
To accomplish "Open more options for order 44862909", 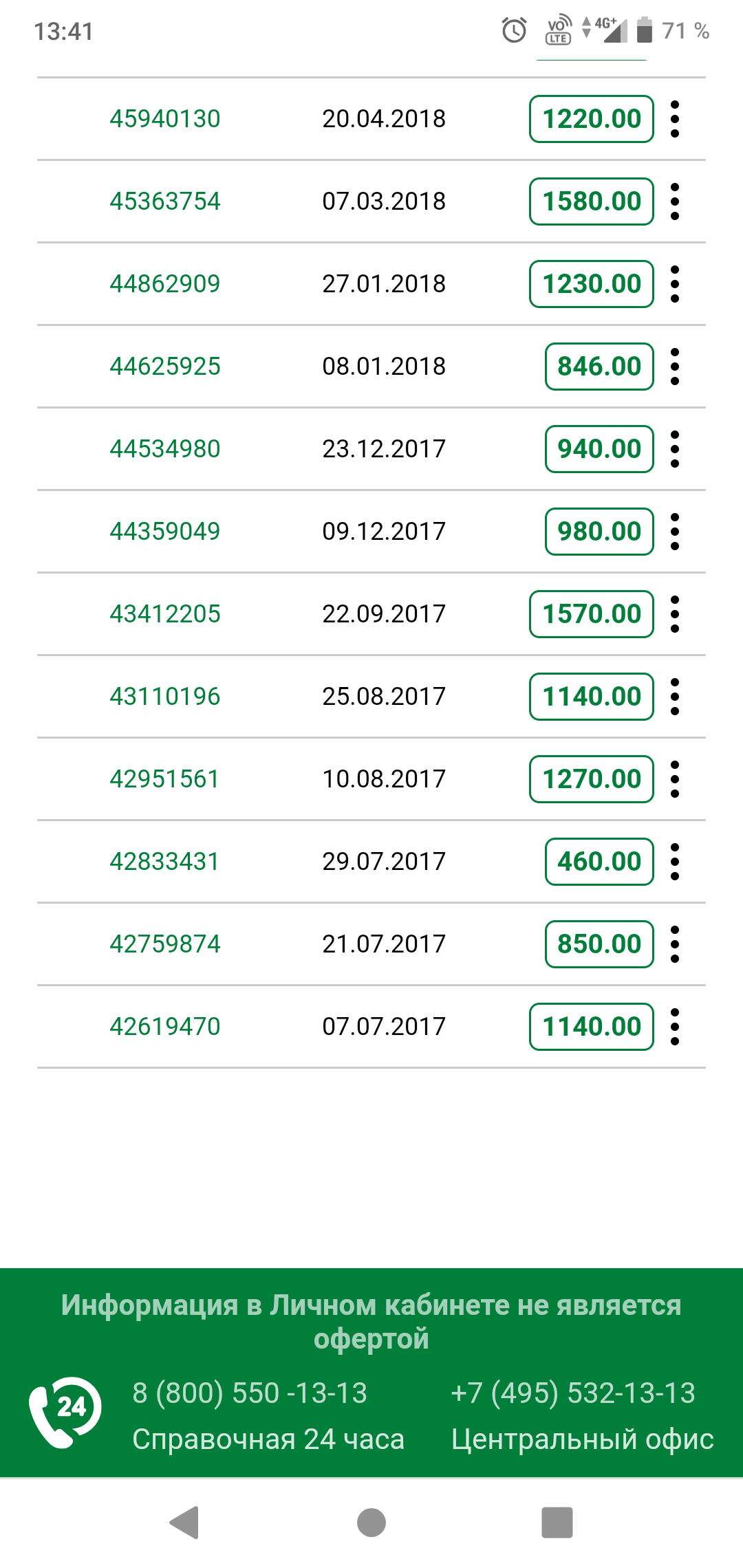I will [x=675, y=284].
